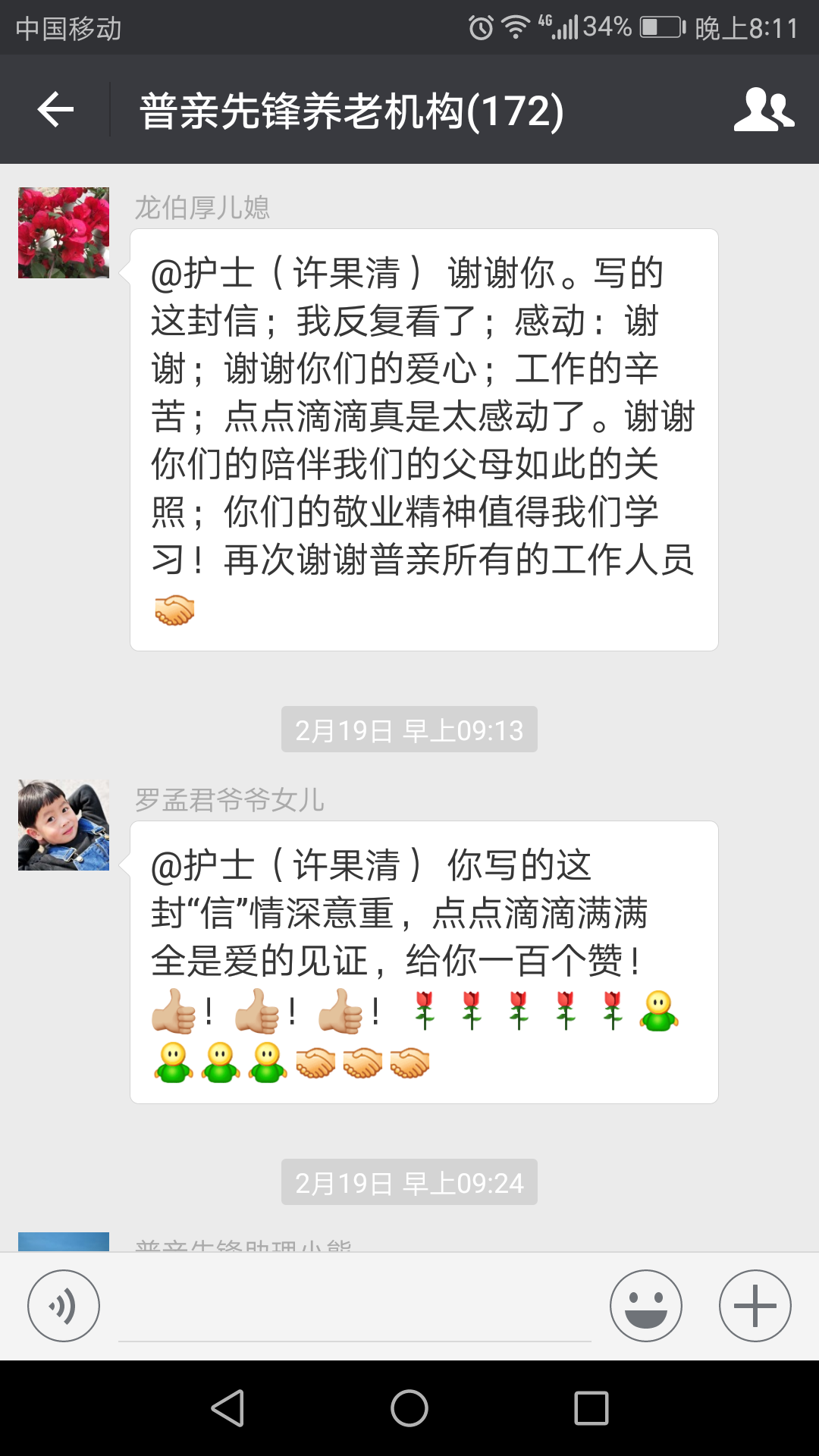Open 罗孟君爷爷女儿's profile avatar
This screenshot has width=819, height=1456.
point(64,825)
